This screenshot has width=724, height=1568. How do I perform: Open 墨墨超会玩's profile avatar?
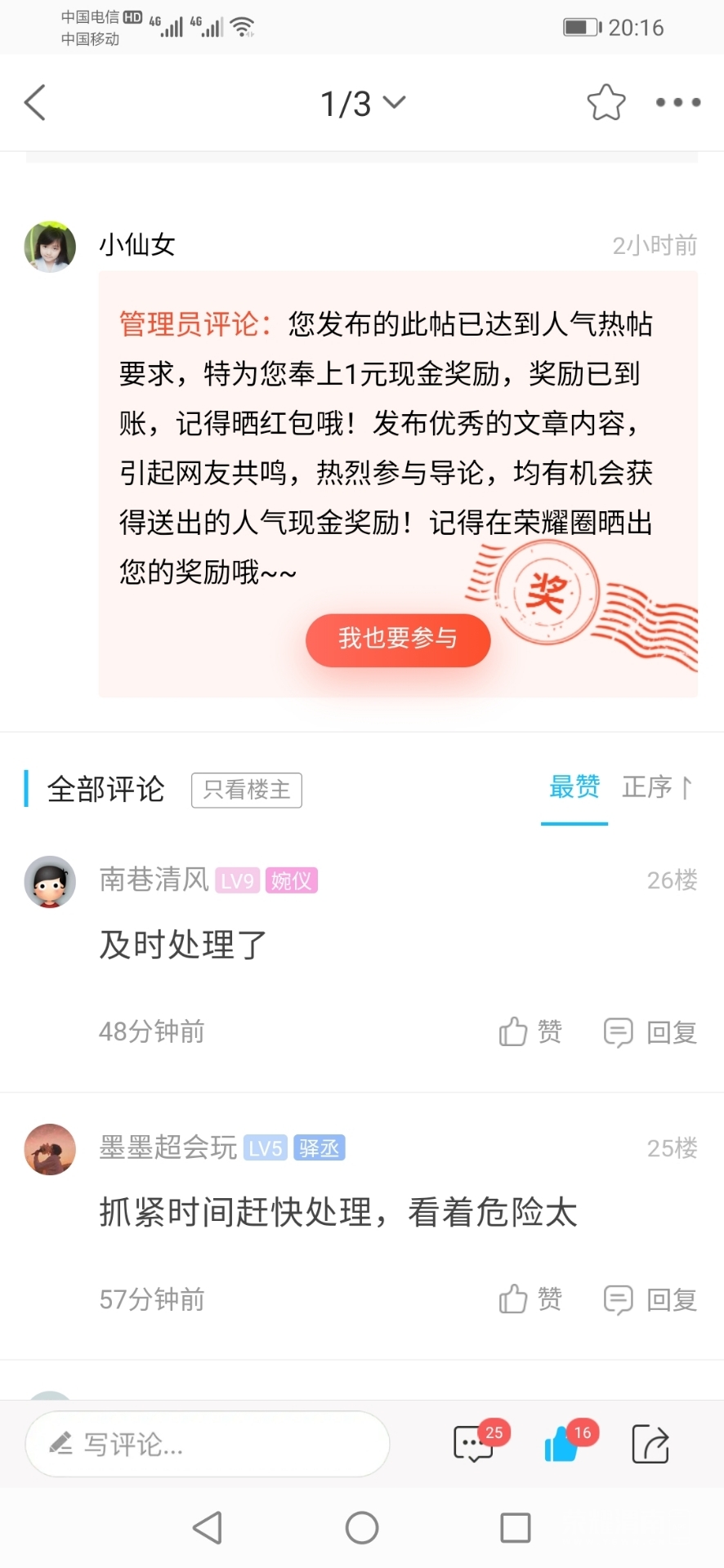click(x=50, y=1149)
